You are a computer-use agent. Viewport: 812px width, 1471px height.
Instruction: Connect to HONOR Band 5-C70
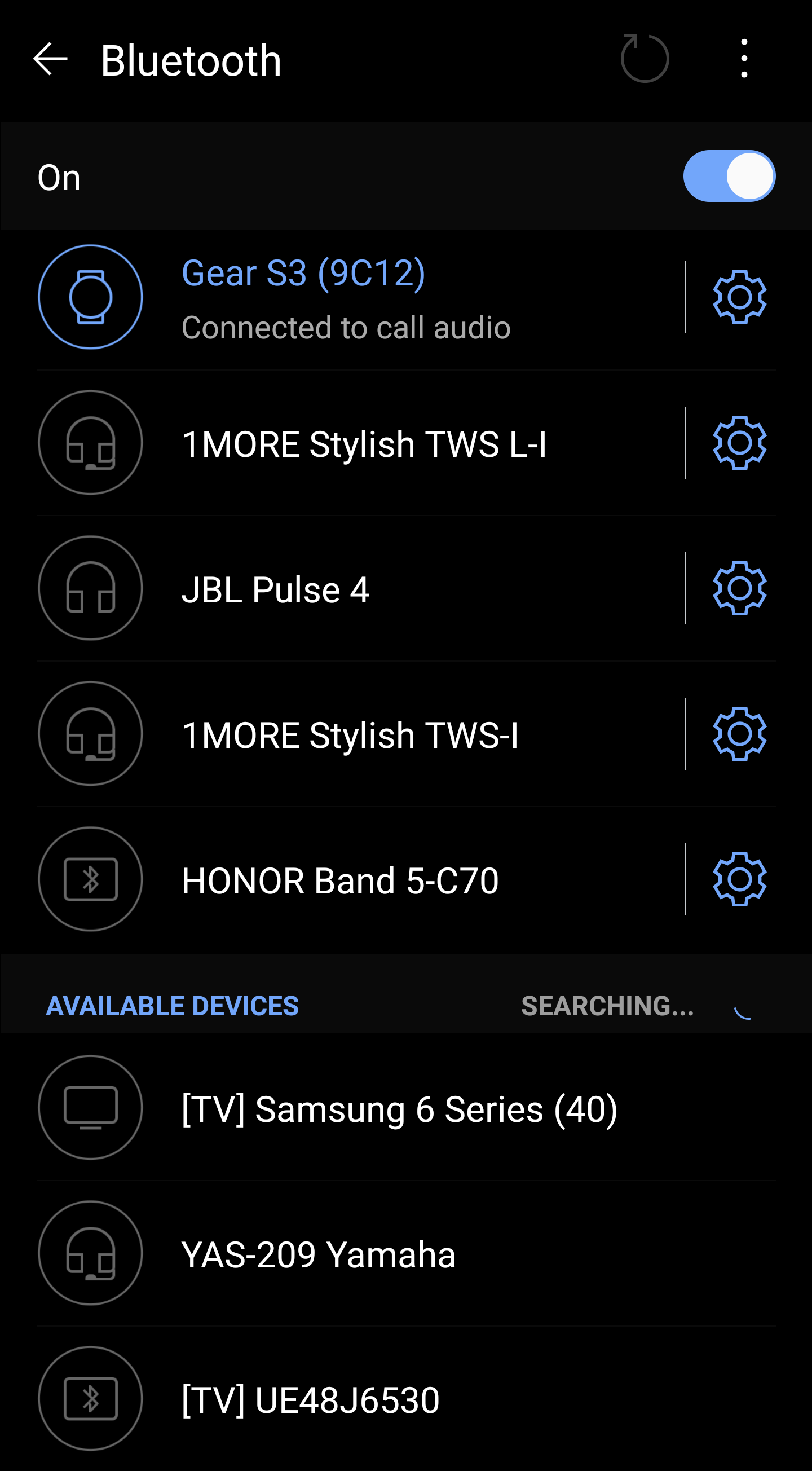click(x=340, y=880)
